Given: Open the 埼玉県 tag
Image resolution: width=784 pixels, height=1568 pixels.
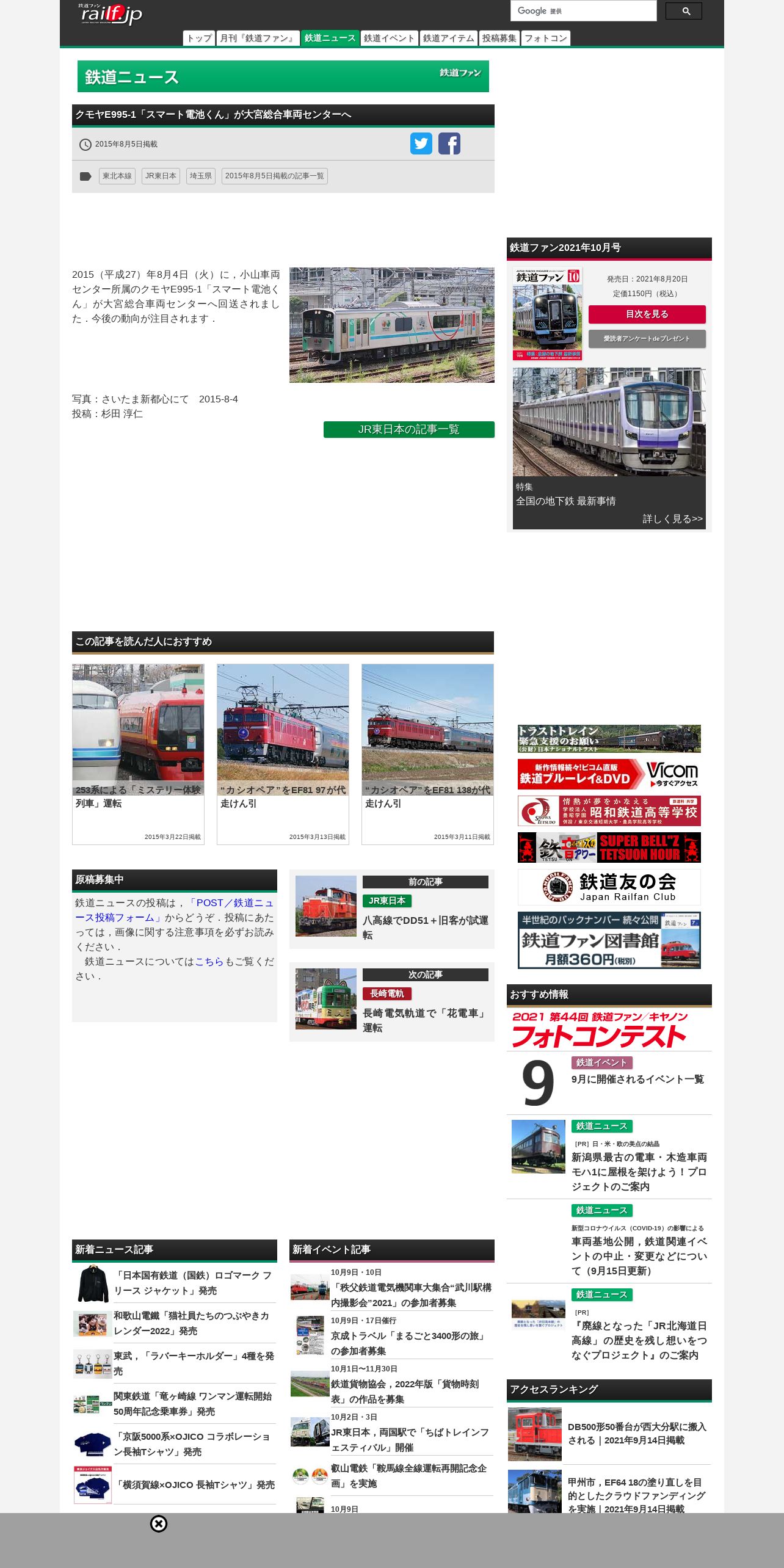Looking at the screenshot, I should pos(200,176).
